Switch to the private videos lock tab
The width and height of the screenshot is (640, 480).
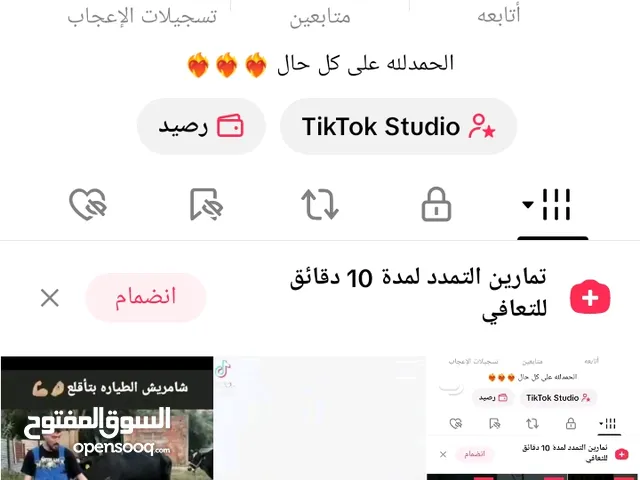pos(436,205)
